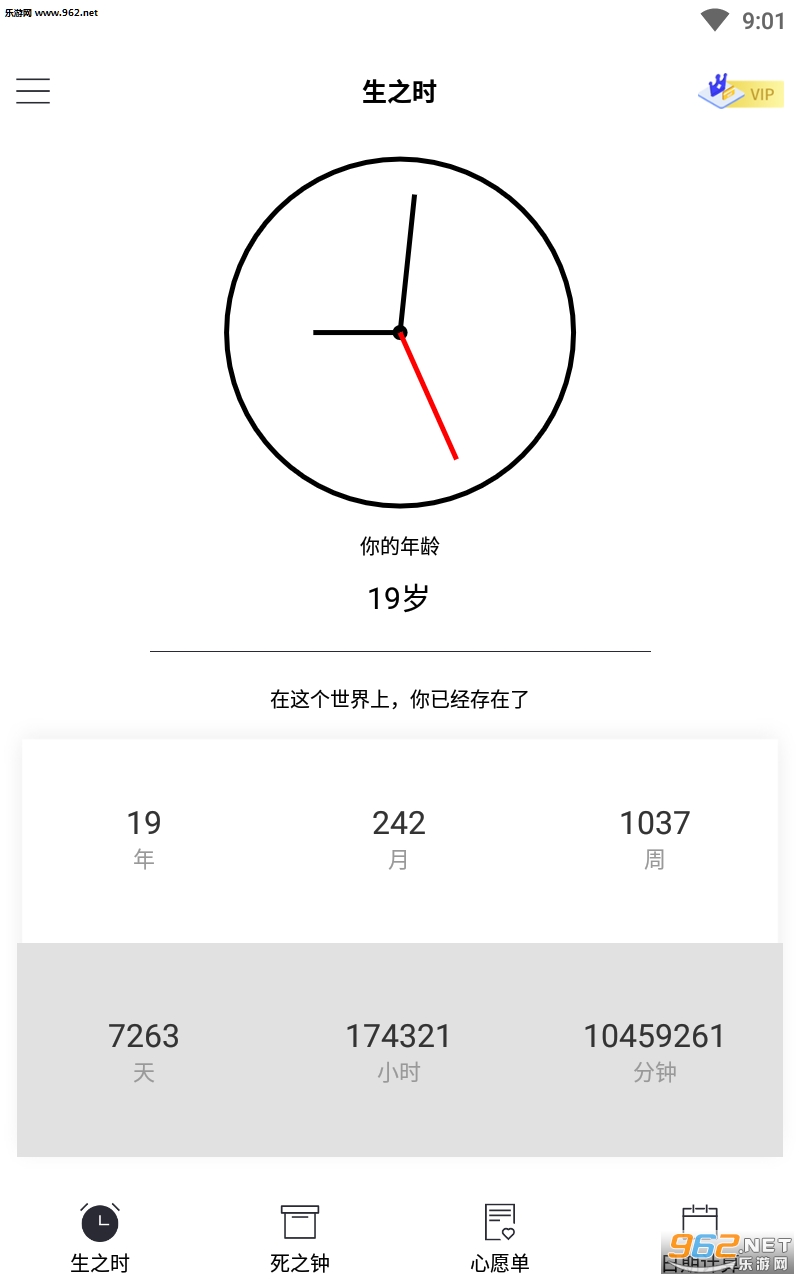Open the 心愿单 wishlist tab
The width and height of the screenshot is (800, 1280).
[500, 1237]
